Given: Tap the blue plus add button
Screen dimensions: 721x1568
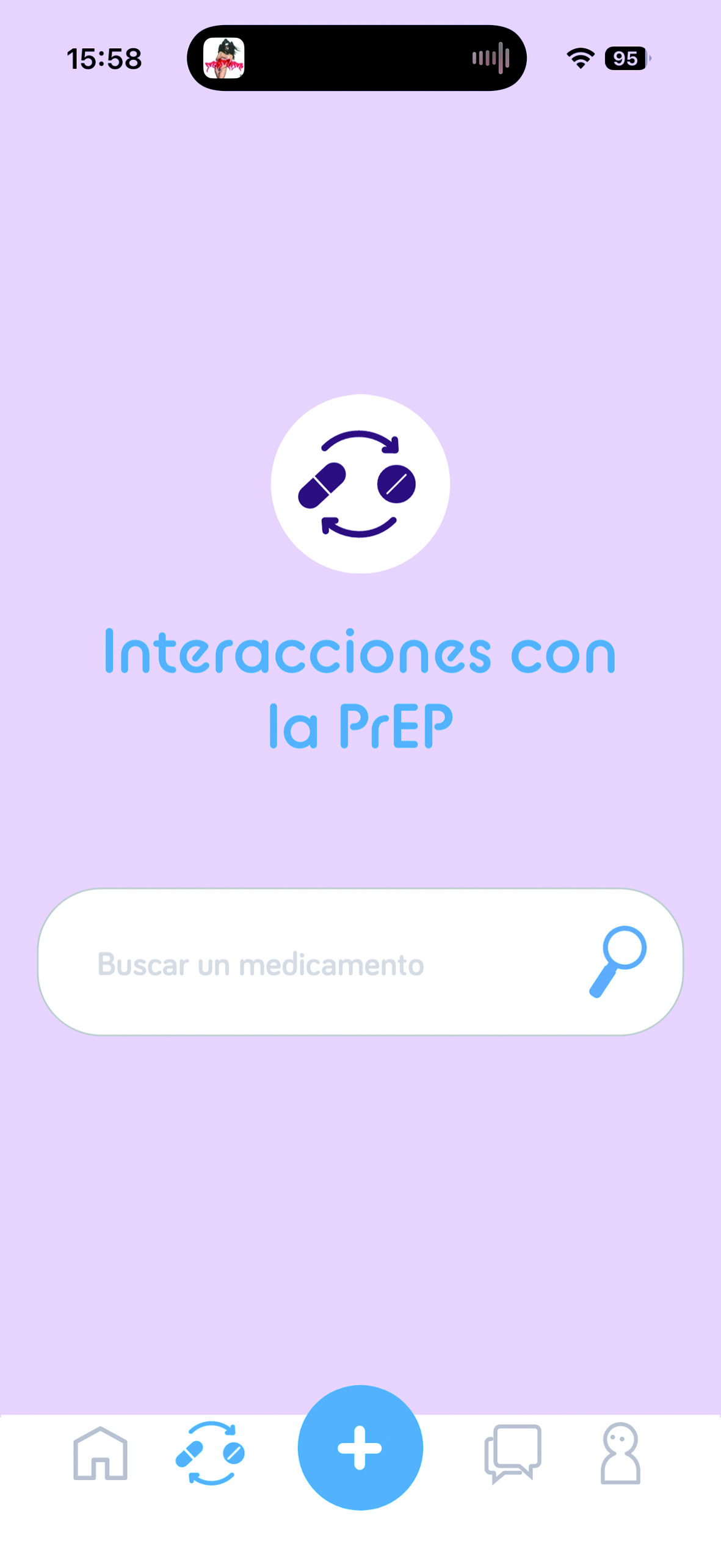Looking at the screenshot, I should pyautogui.click(x=360, y=1448).
